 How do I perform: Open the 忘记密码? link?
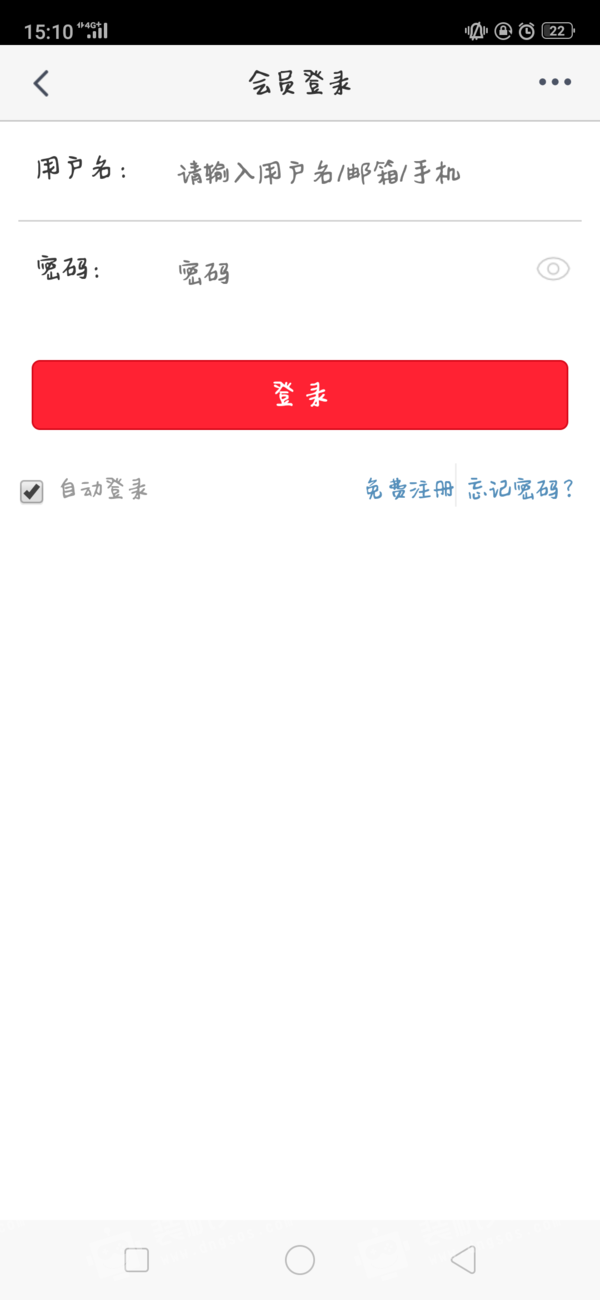coord(520,489)
